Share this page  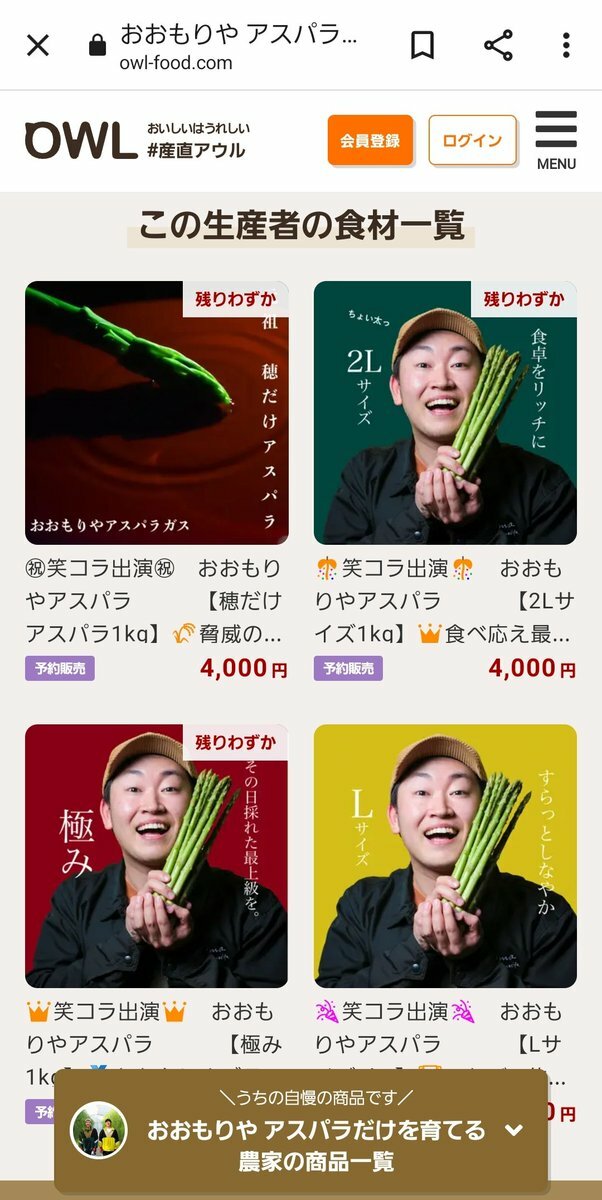point(497,45)
